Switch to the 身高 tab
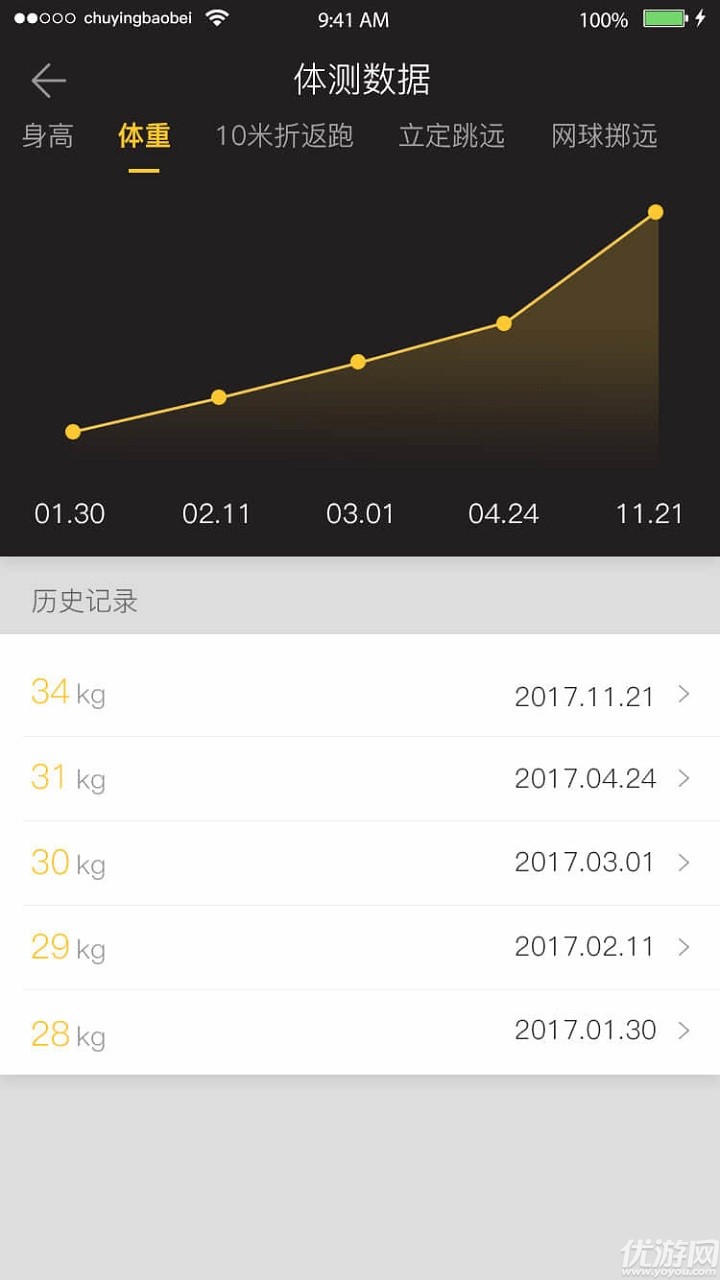This screenshot has width=720, height=1280. pyautogui.click(x=48, y=136)
